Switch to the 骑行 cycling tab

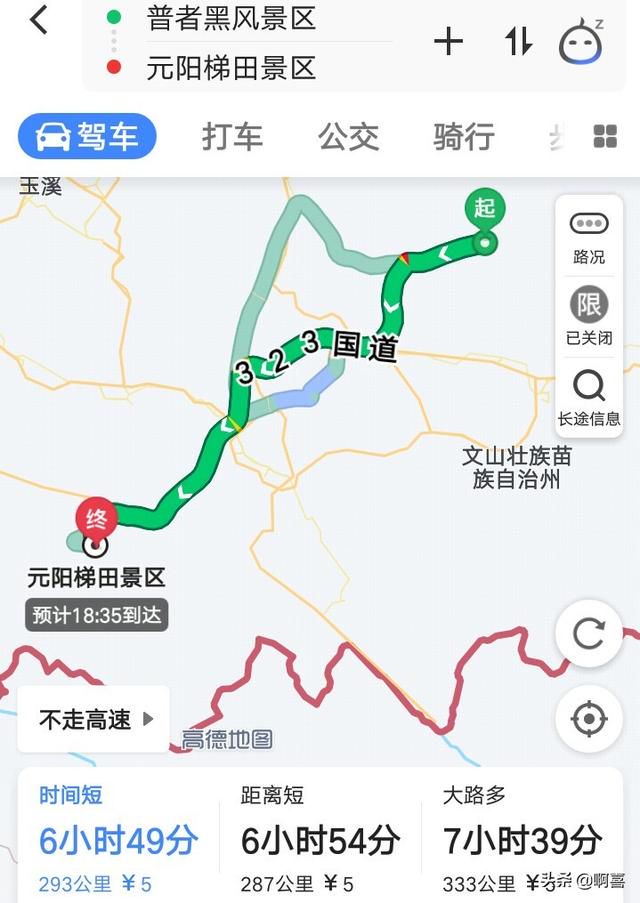click(x=464, y=137)
